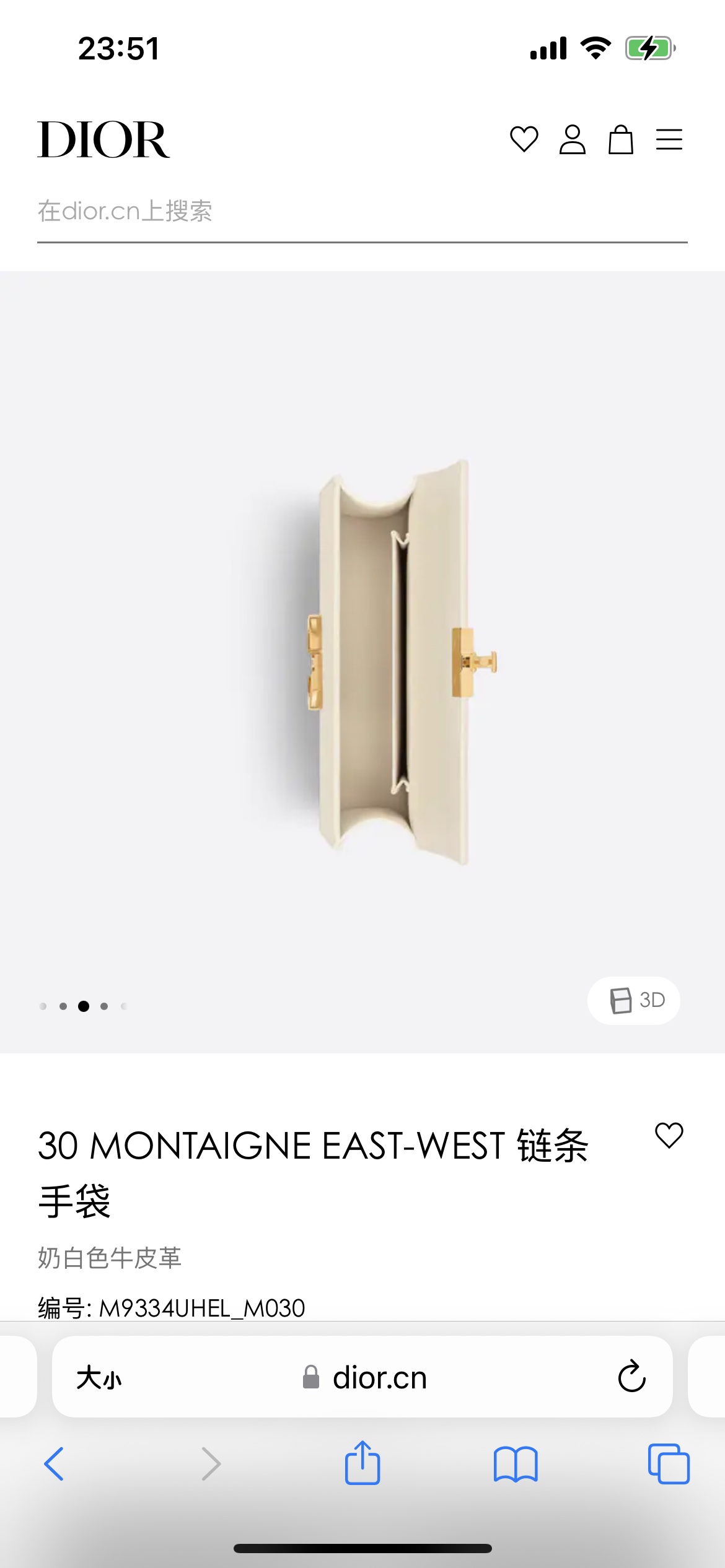This screenshot has height=1568, width=725.
Task: Open the wishlist heart in header
Action: pos(524,139)
